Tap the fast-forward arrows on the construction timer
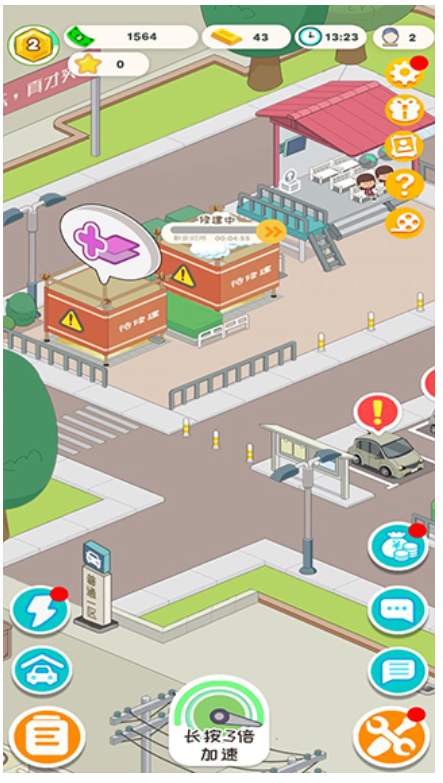The width and height of the screenshot is (443, 783). tap(272, 232)
